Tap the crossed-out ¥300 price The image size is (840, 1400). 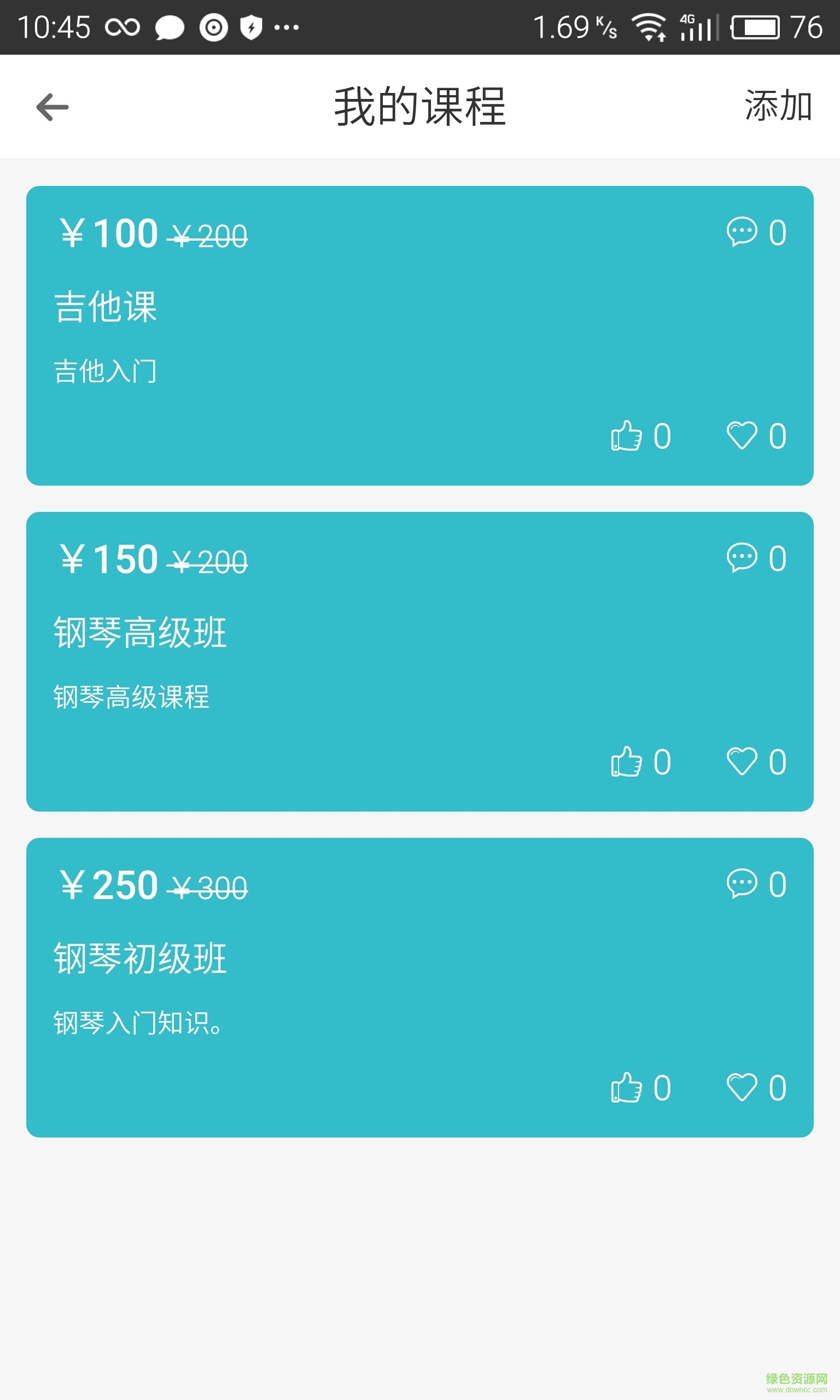coord(208,884)
